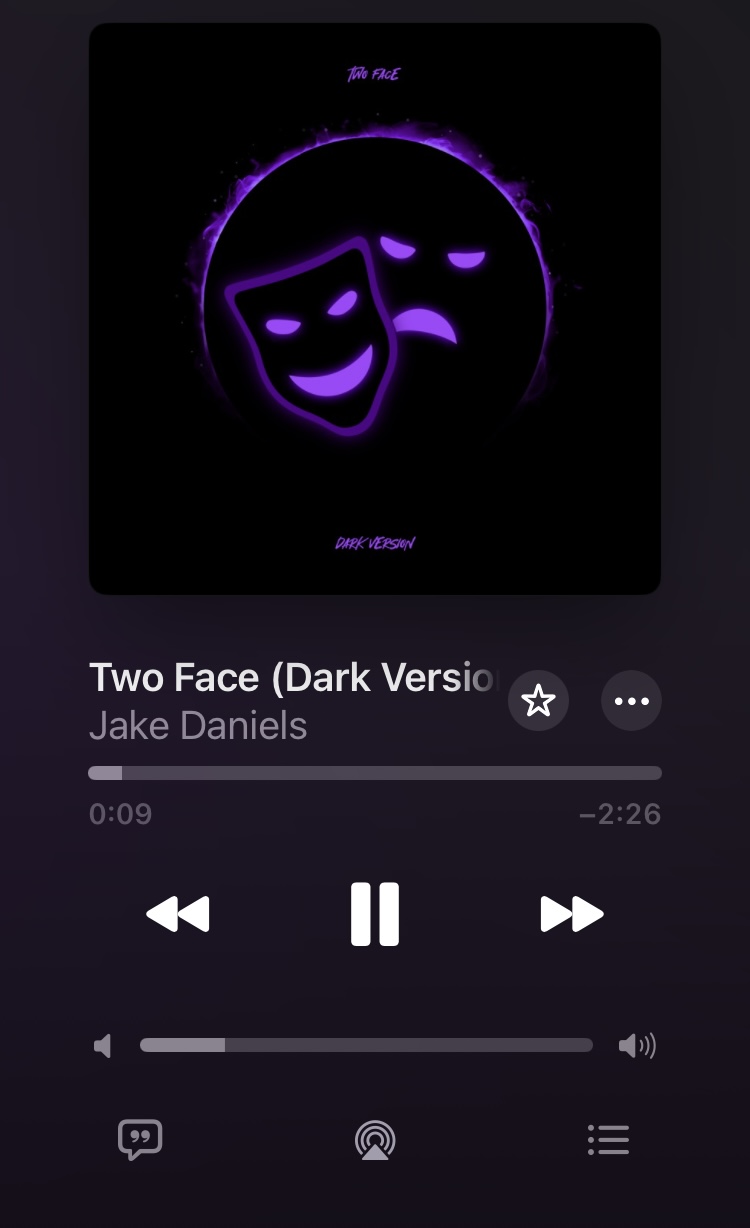Screen dimensions: 750x1228
Task: Tap the playback progress bar to seek
Action: [x=375, y=773]
